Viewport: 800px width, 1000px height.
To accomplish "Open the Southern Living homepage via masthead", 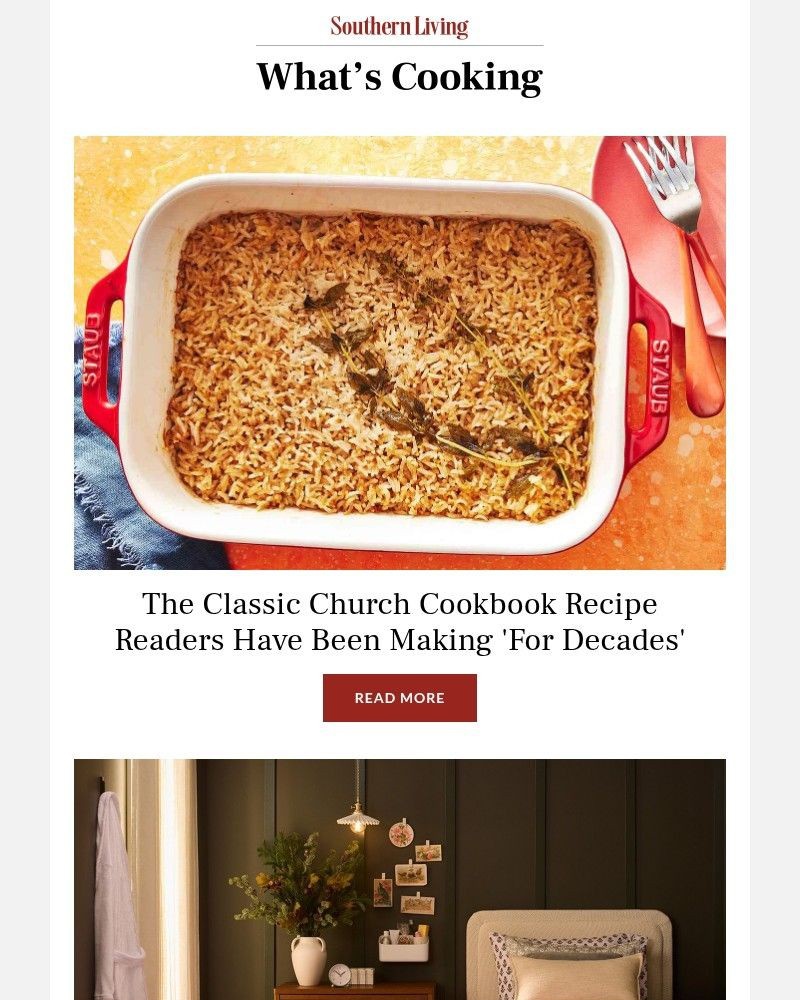I will pos(398,25).
